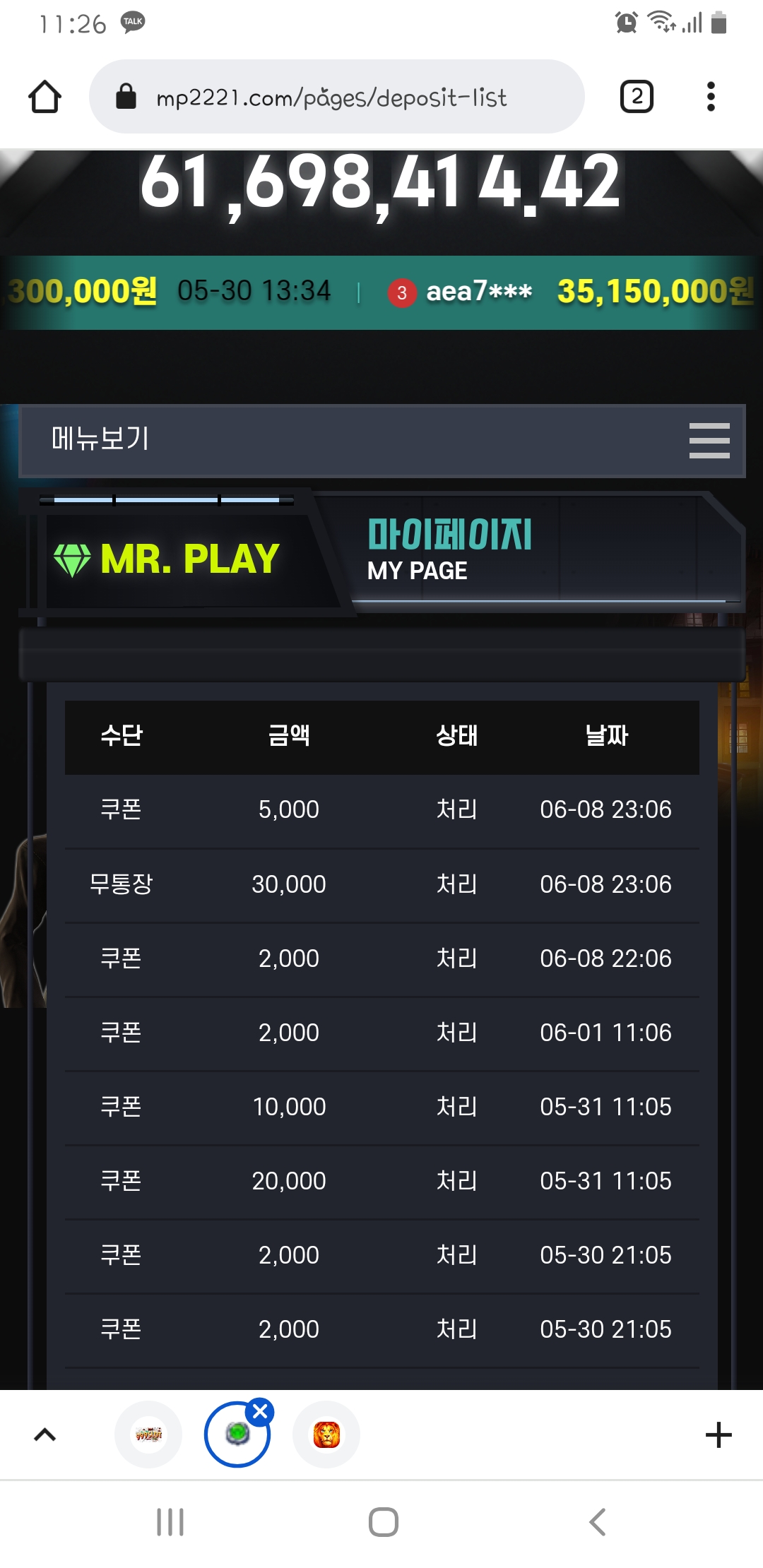
Task: Expand the 메뉴보기 hamburger menu
Action: pyautogui.click(x=709, y=441)
